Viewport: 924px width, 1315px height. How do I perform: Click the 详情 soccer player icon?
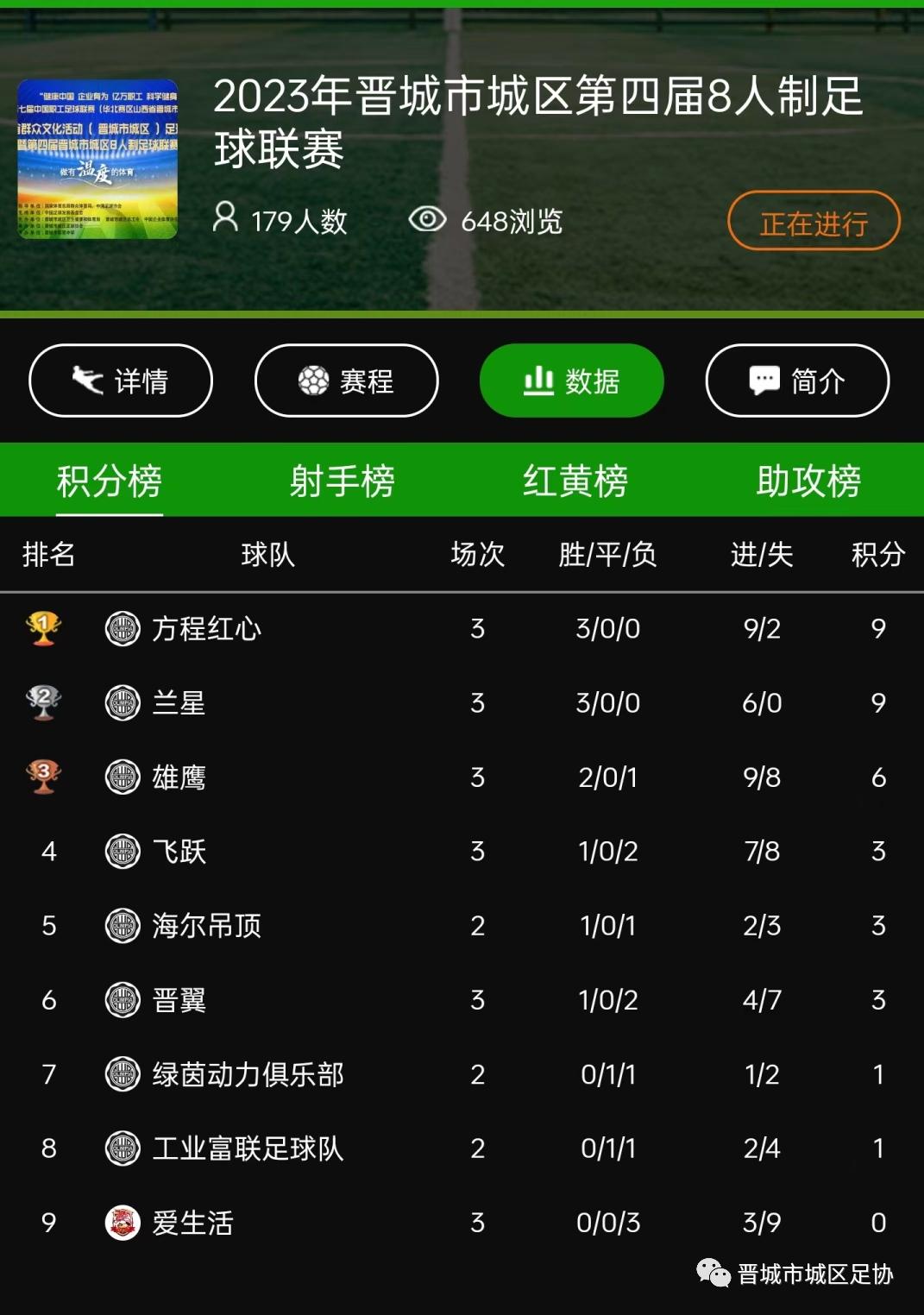(x=85, y=381)
